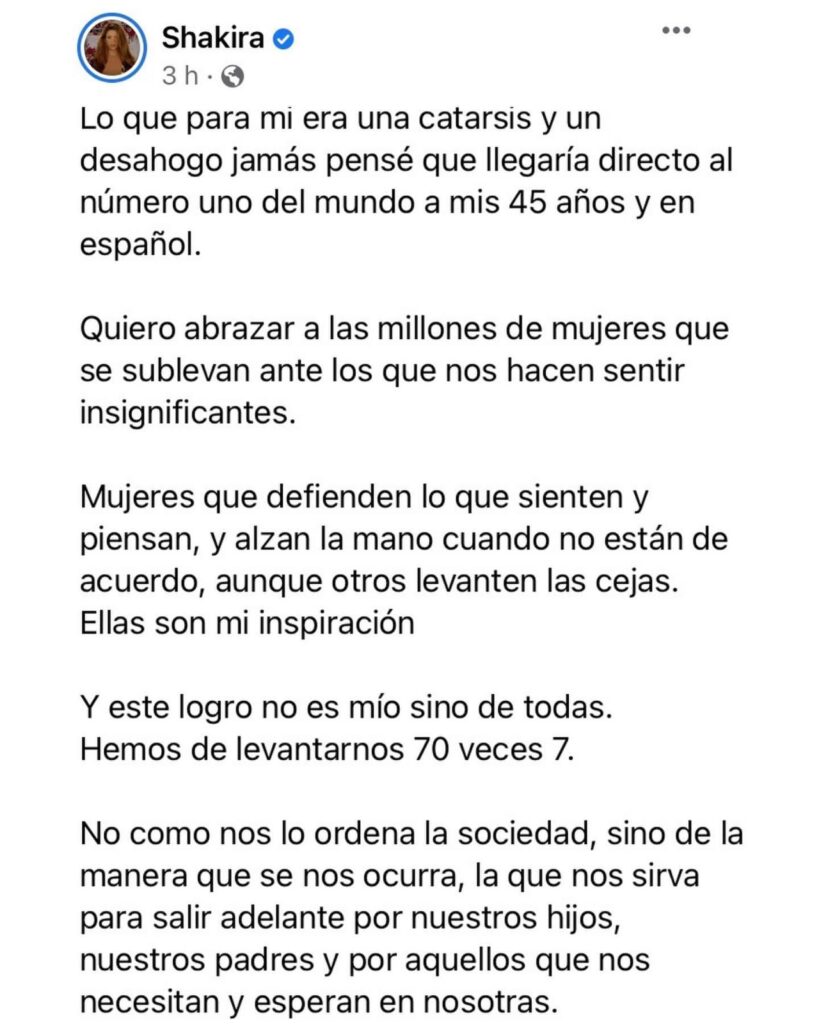Open the post's three-dot overflow menu

coord(677,31)
